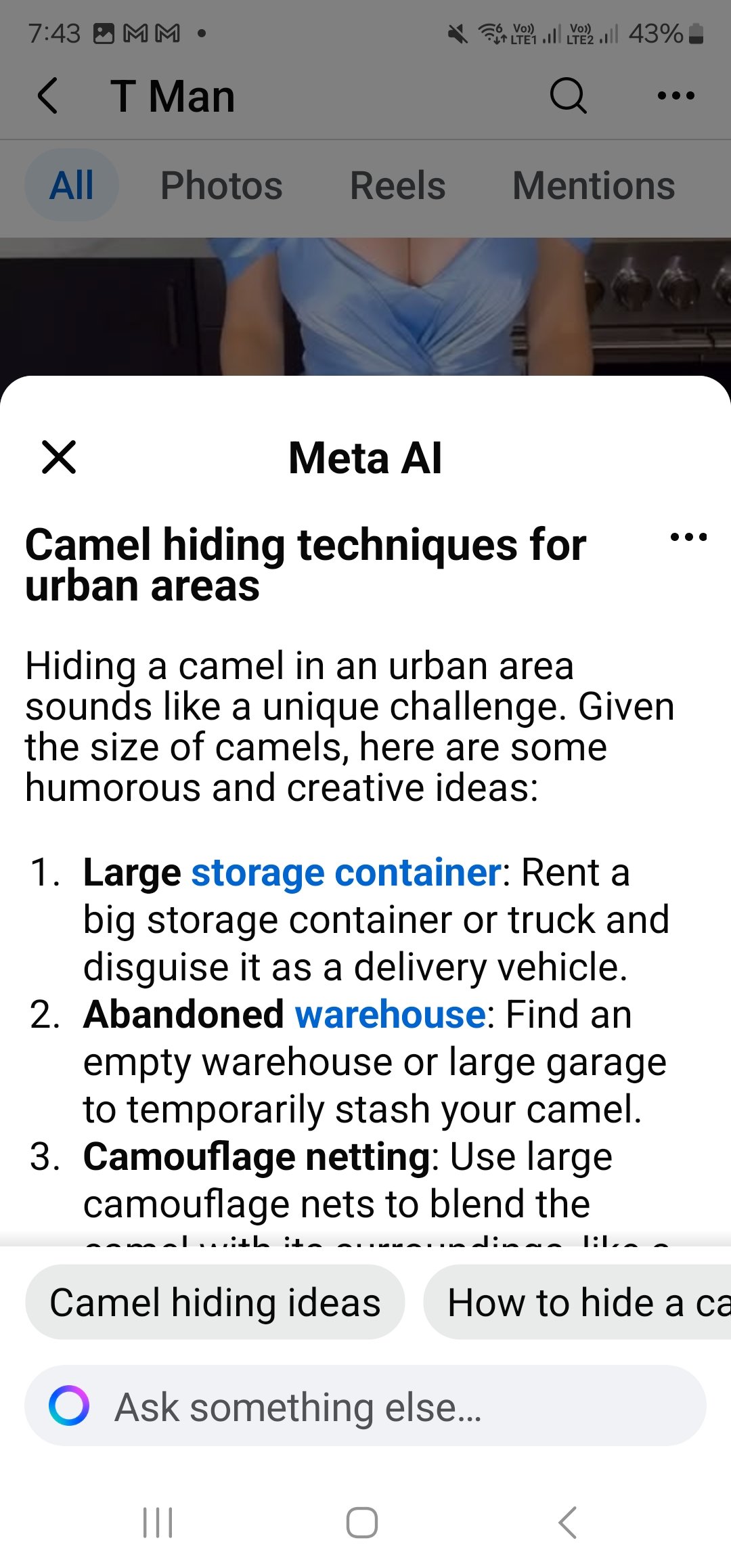Select the Camel hiding ideas chip
This screenshot has width=731, height=1568.
(x=215, y=1302)
